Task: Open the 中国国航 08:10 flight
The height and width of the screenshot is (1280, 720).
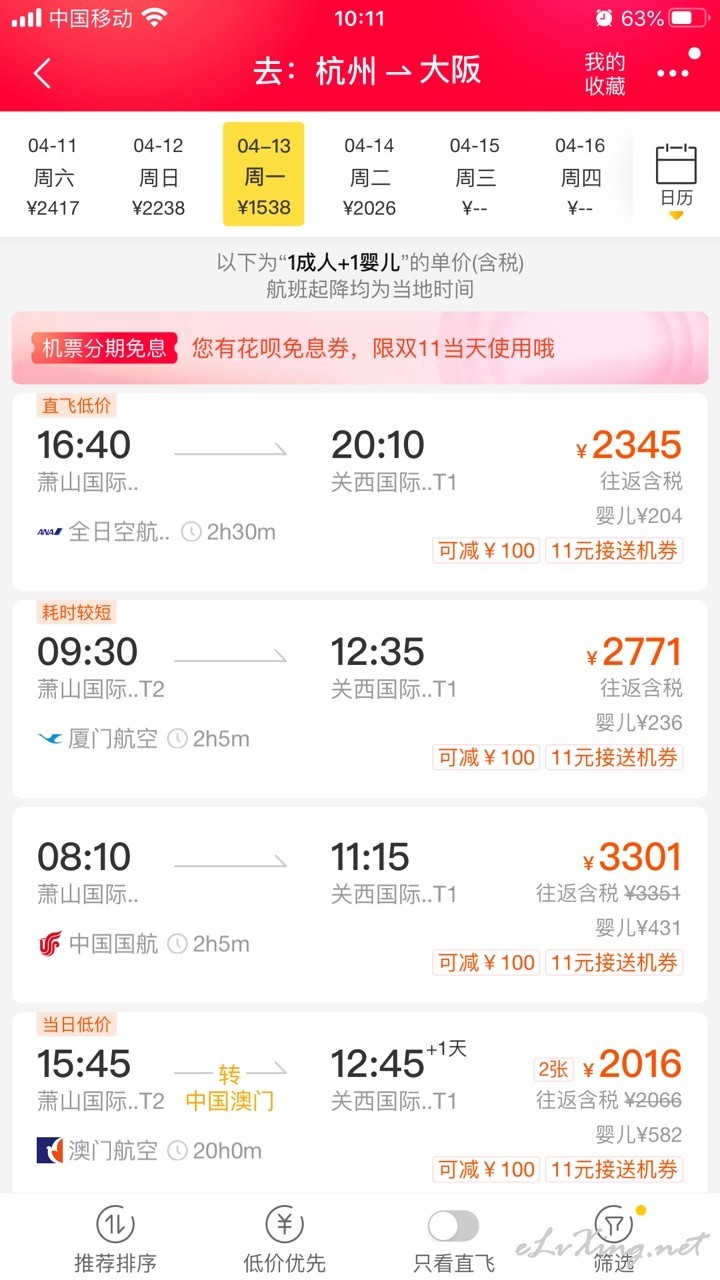Action: pos(360,904)
